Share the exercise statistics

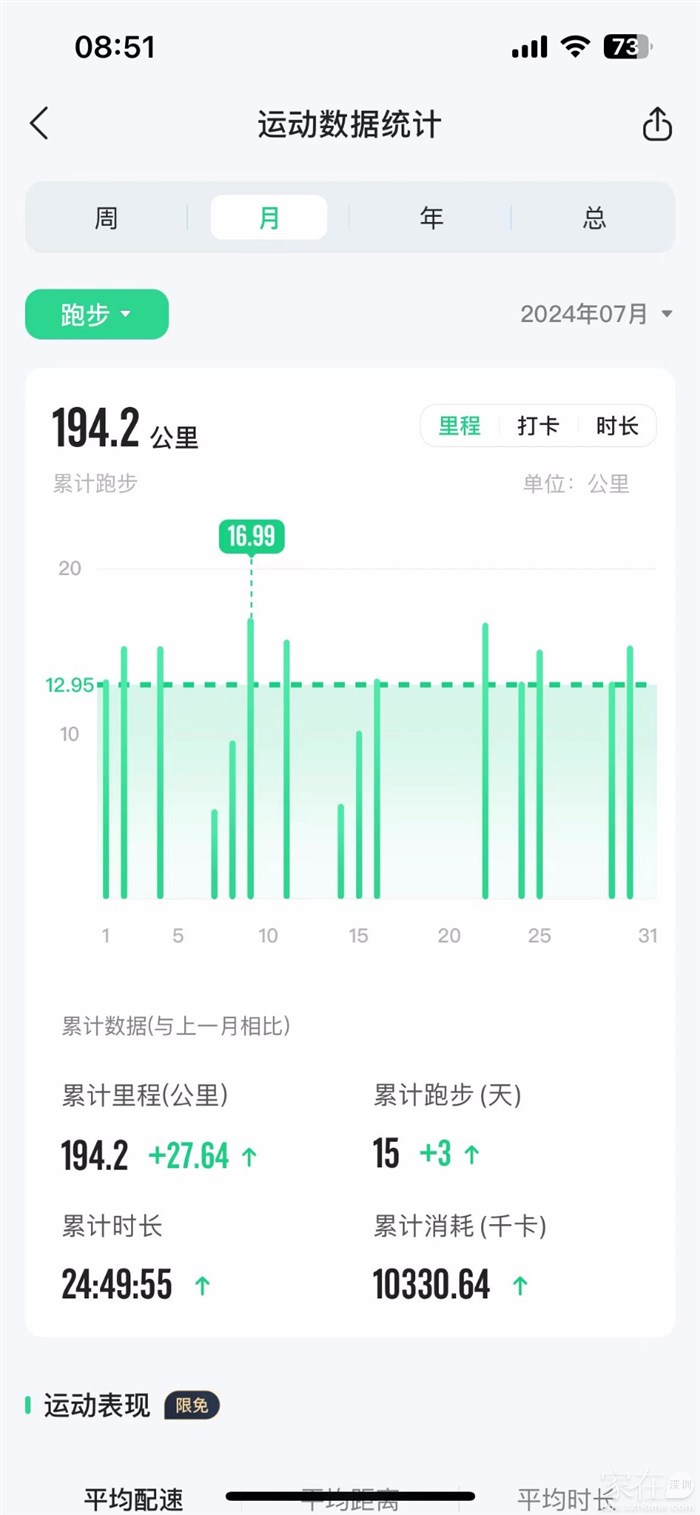coord(656,124)
